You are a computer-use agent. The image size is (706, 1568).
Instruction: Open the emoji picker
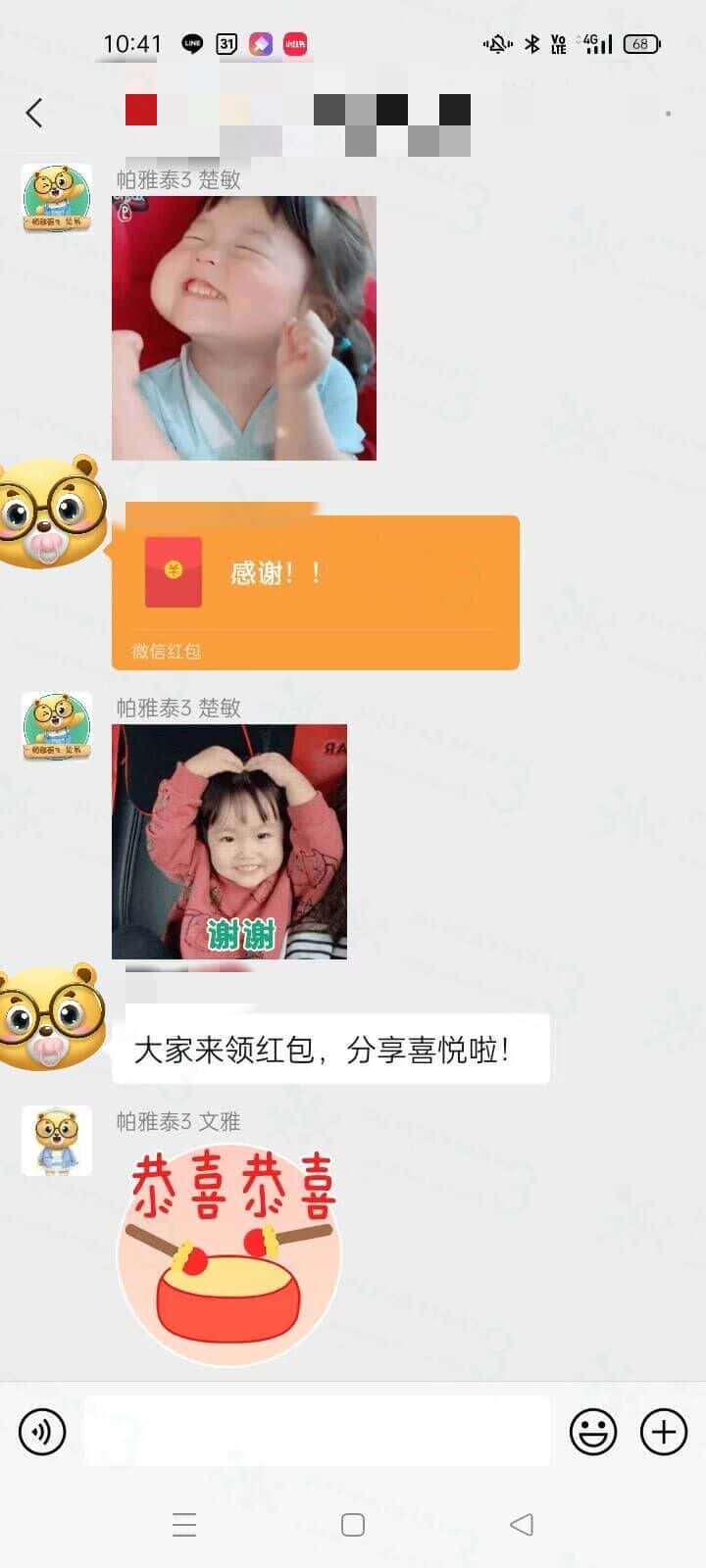[x=593, y=1432]
